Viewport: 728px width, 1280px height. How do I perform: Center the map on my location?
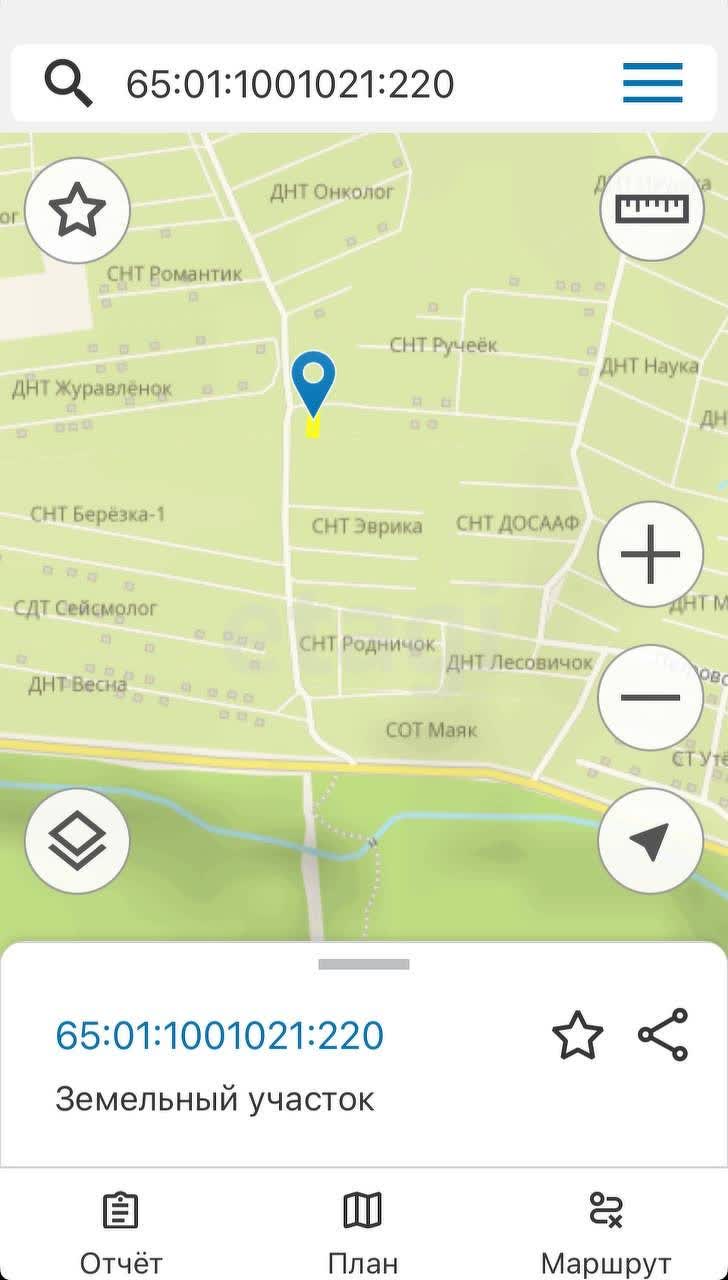pyautogui.click(x=651, y=841)
